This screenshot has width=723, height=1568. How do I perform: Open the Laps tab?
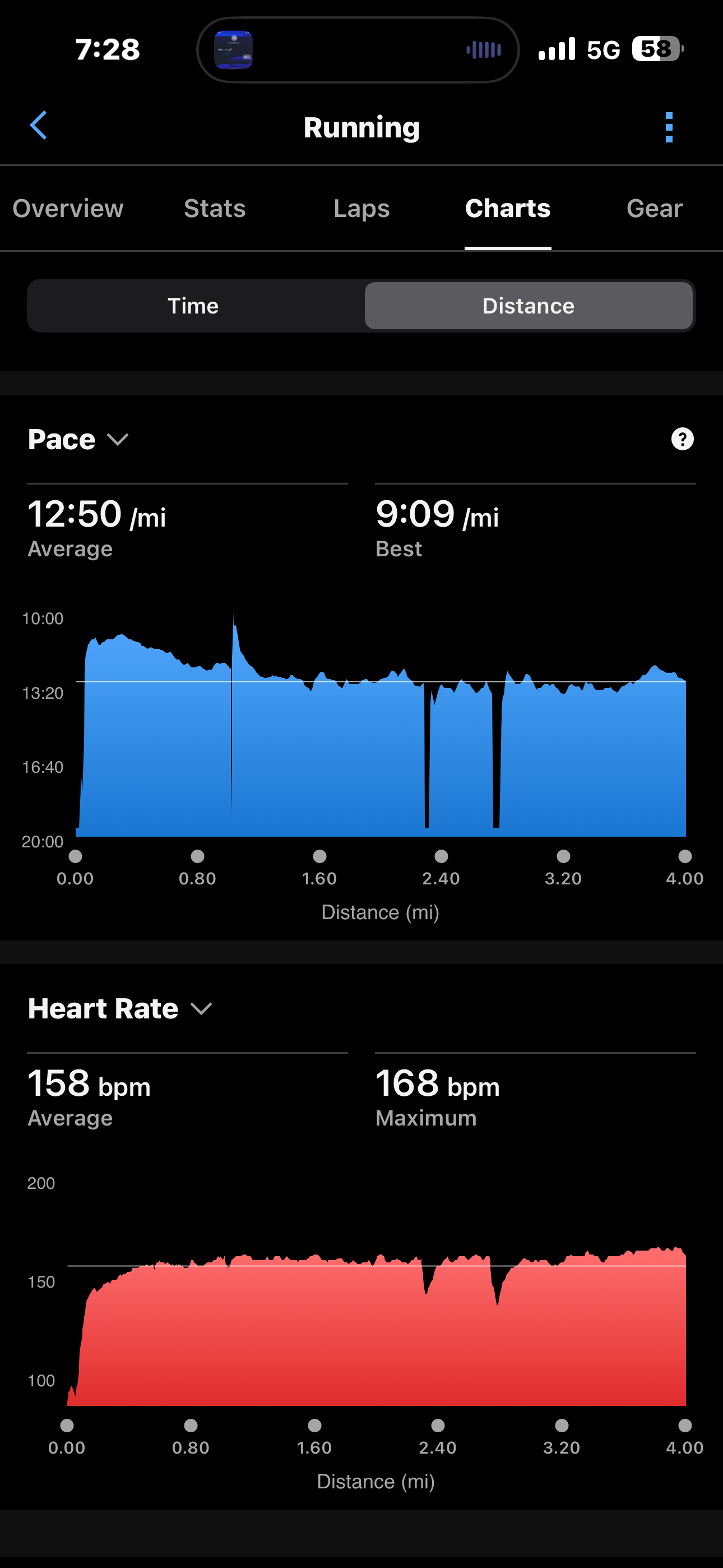click(x=361, y=209)
